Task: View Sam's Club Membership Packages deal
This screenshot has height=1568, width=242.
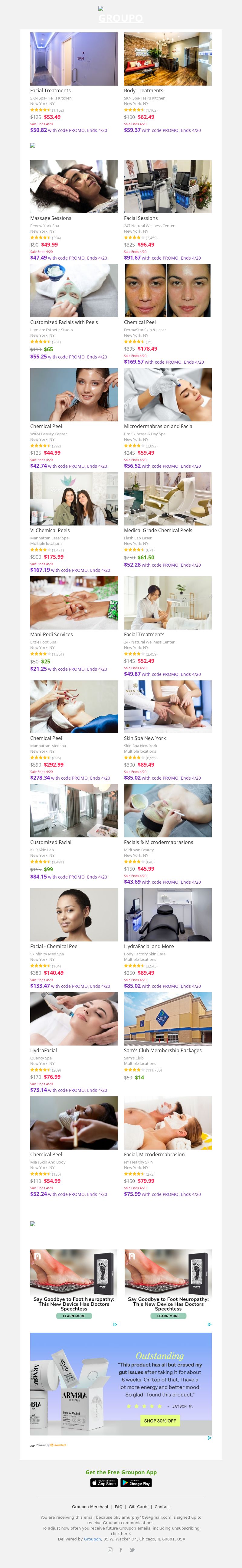Action: tap(168, 1019)
